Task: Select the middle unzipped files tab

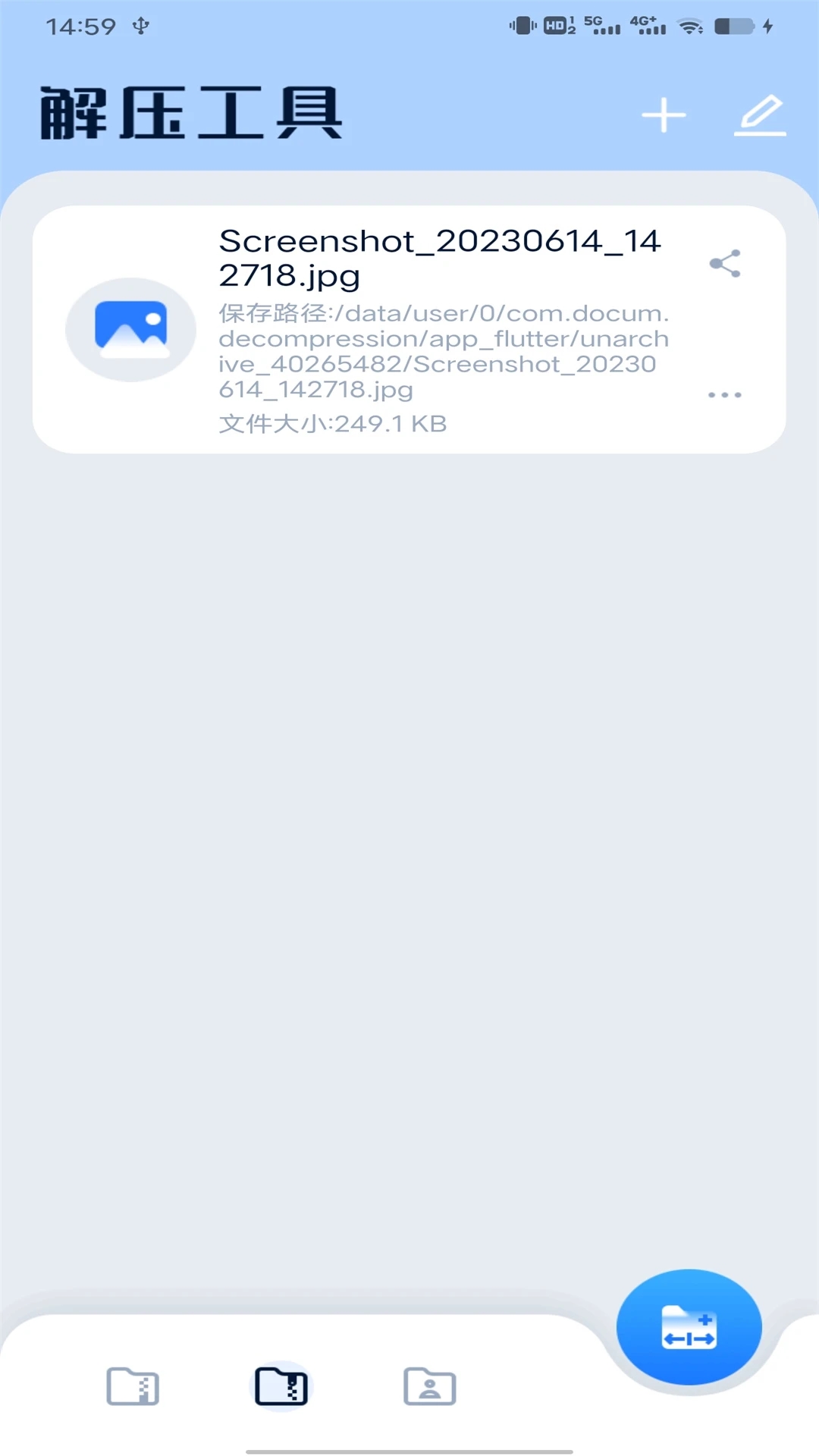Action: coord(281,1386)
